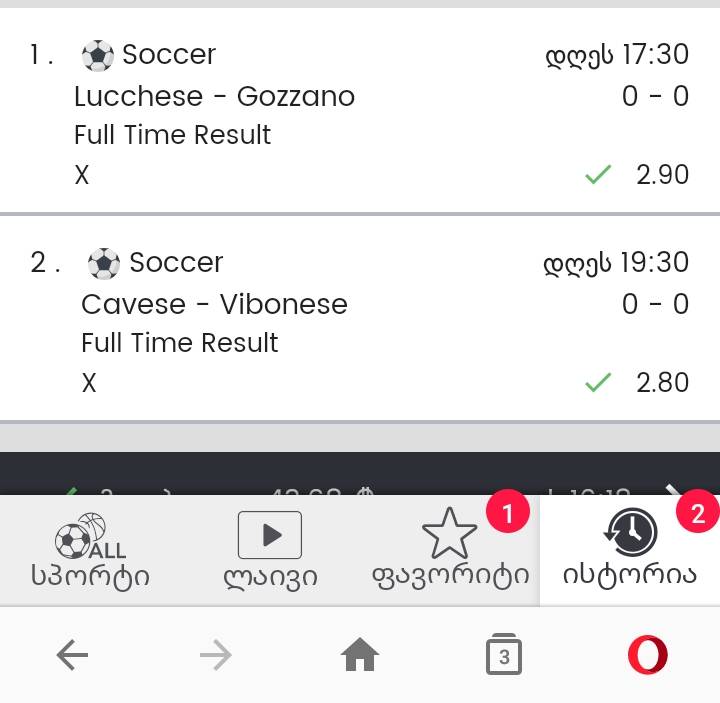Screen dimensions: 720x703
Task: Open the Opera menu
Action: tap(647, 656)
